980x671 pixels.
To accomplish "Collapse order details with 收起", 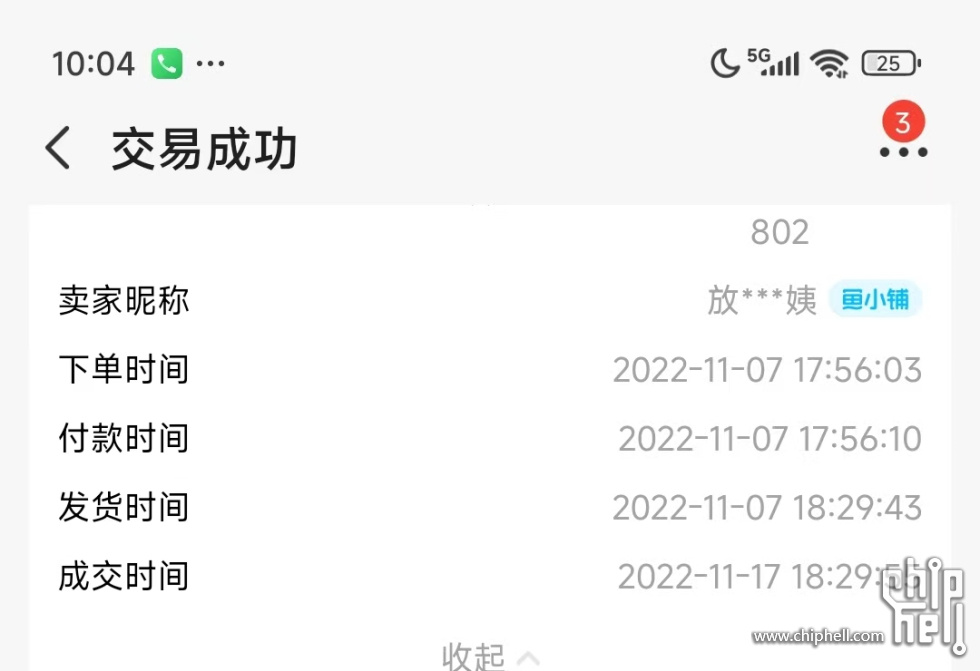I will (490, 656).
